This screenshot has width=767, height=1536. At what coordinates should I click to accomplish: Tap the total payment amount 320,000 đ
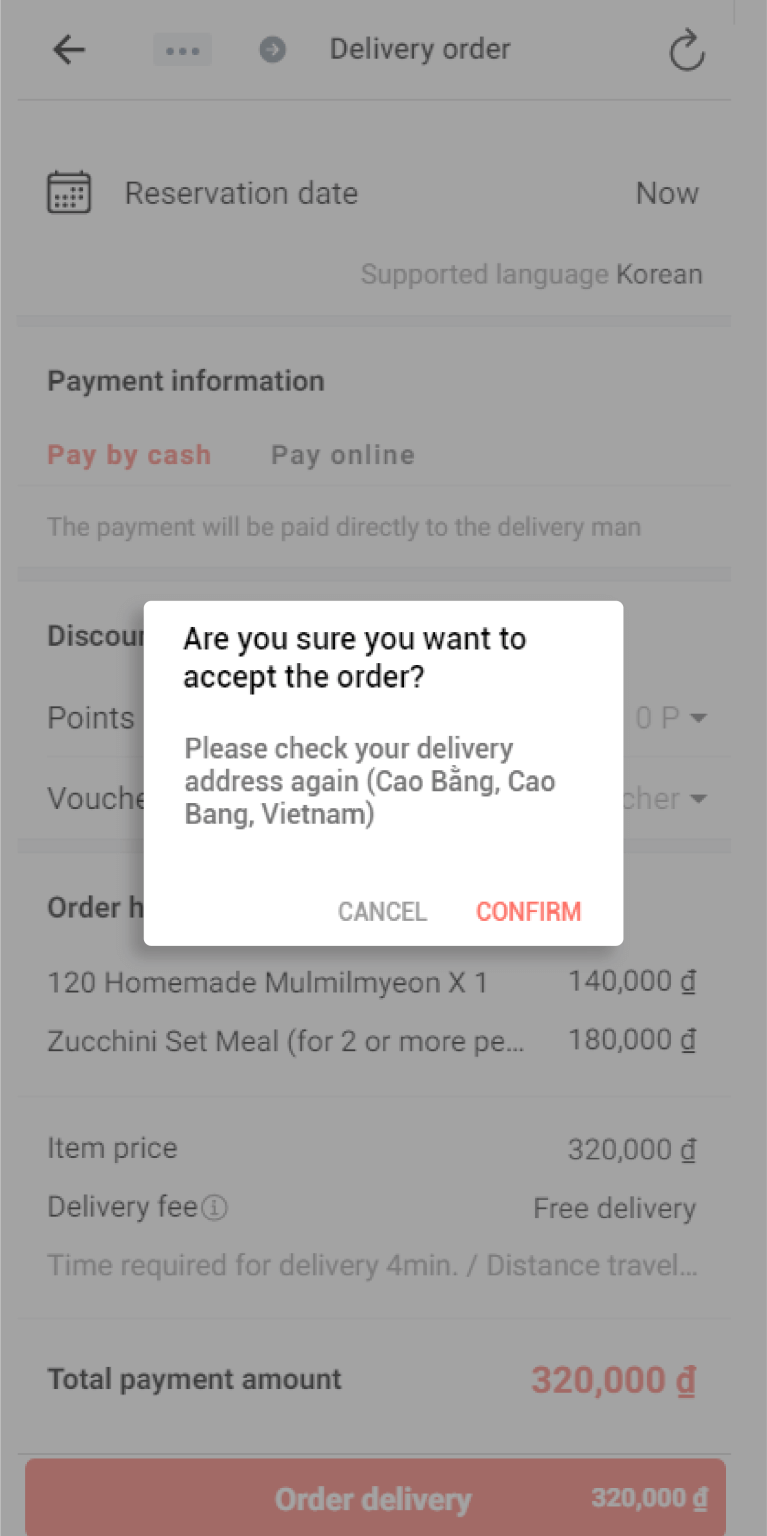612,1380
